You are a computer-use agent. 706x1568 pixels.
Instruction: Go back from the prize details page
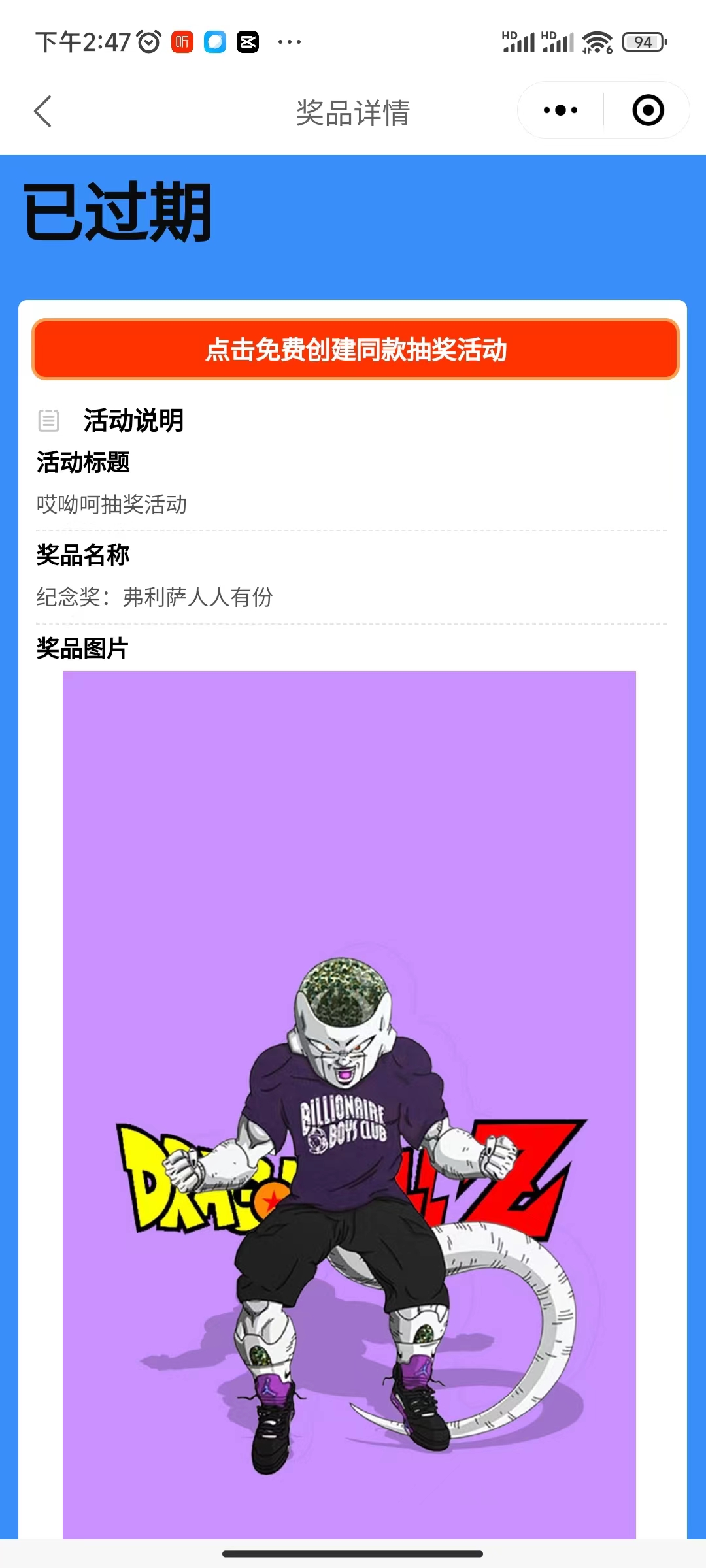click(x=43, y=111)
